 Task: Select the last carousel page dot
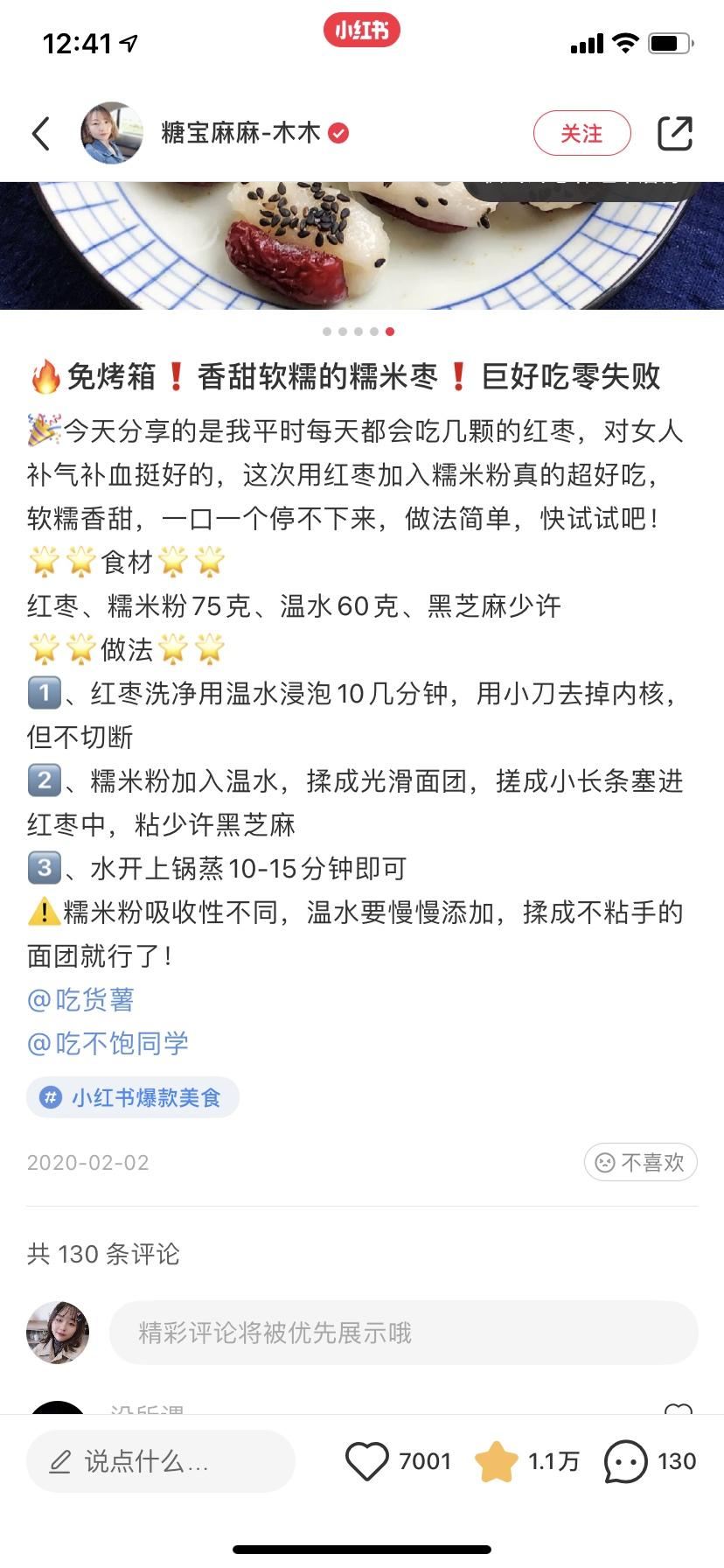[388, 332]
